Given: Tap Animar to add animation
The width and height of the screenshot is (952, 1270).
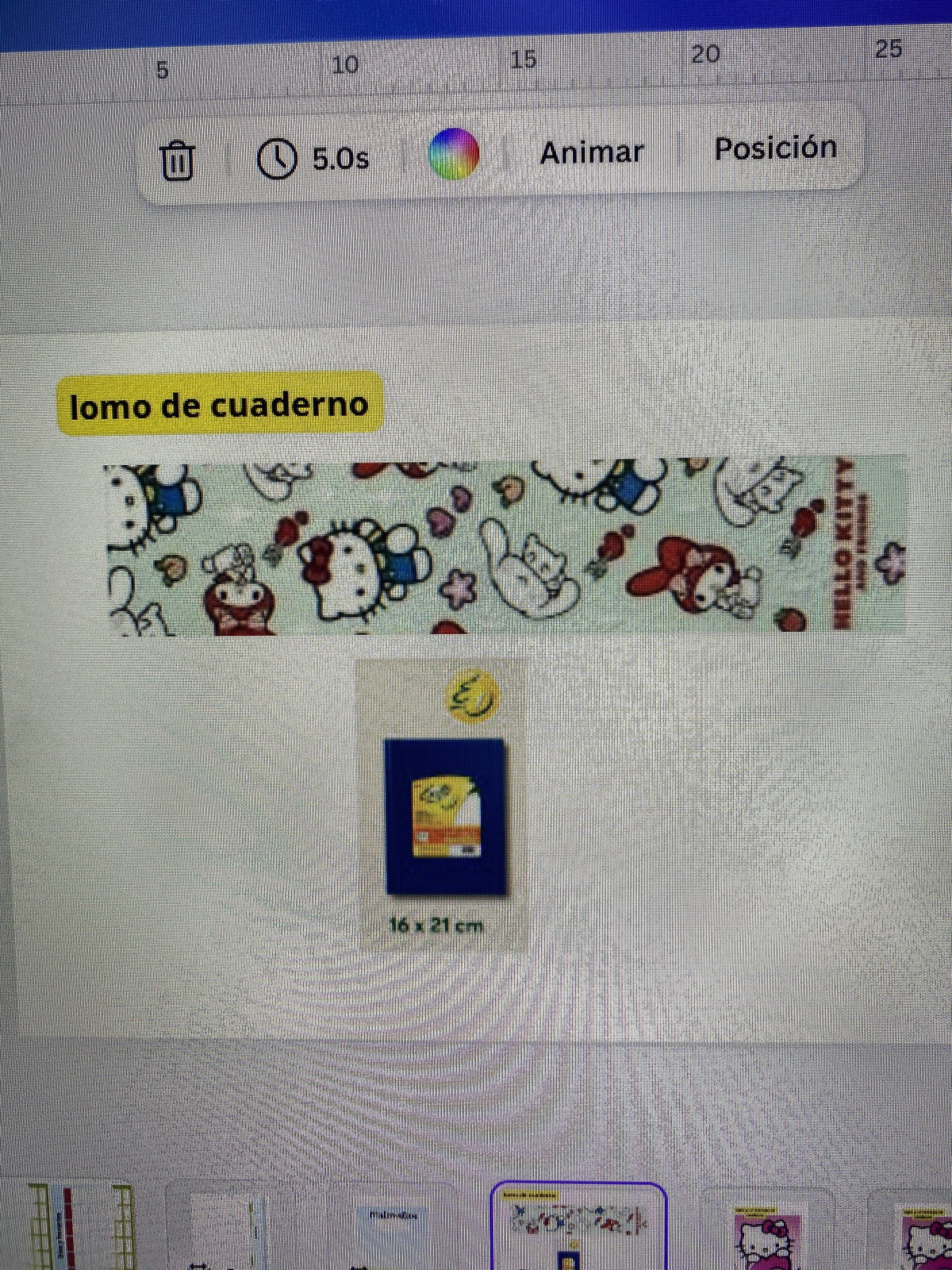Looking at the screenshot, I should pyautogui.click(x=591, y=152).
